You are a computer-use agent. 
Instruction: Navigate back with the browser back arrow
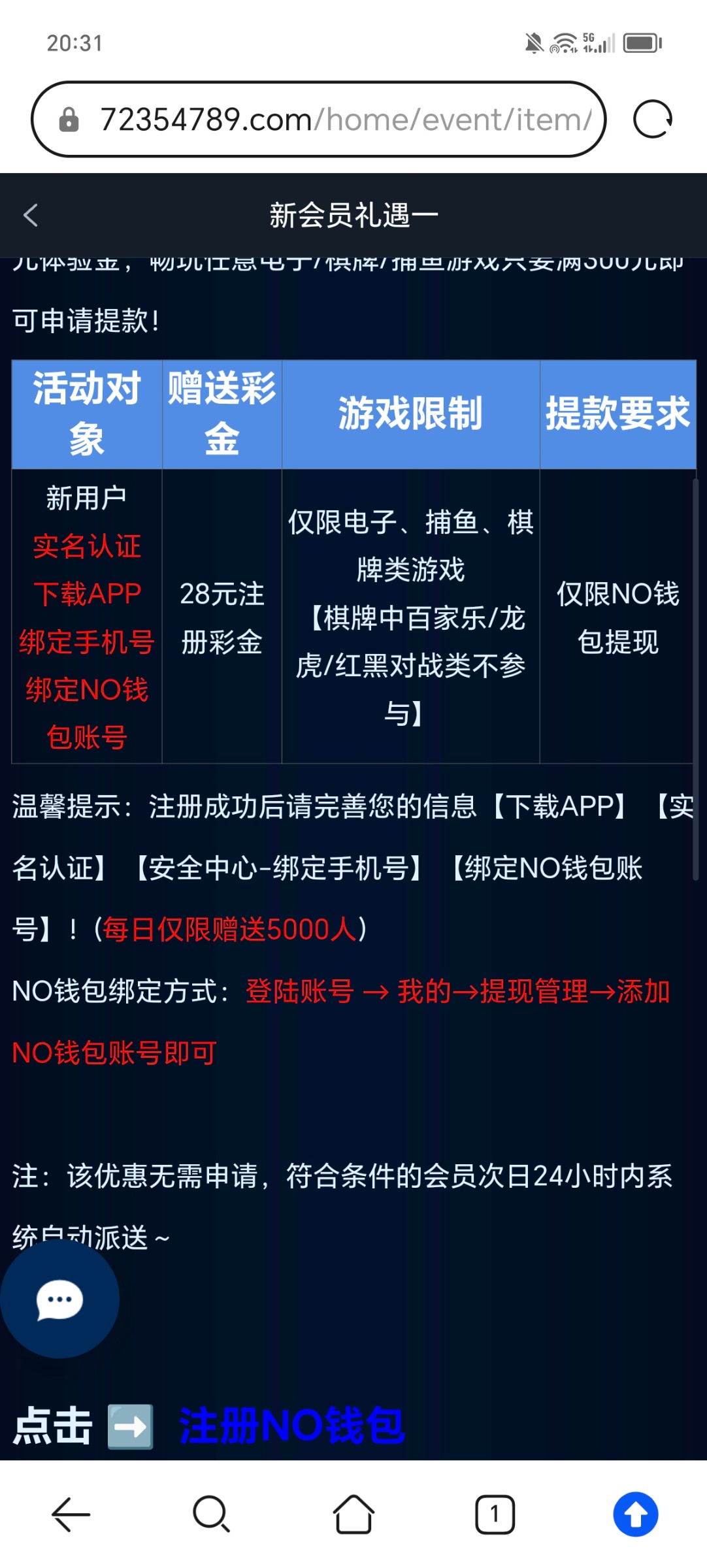click(71, 1514)
